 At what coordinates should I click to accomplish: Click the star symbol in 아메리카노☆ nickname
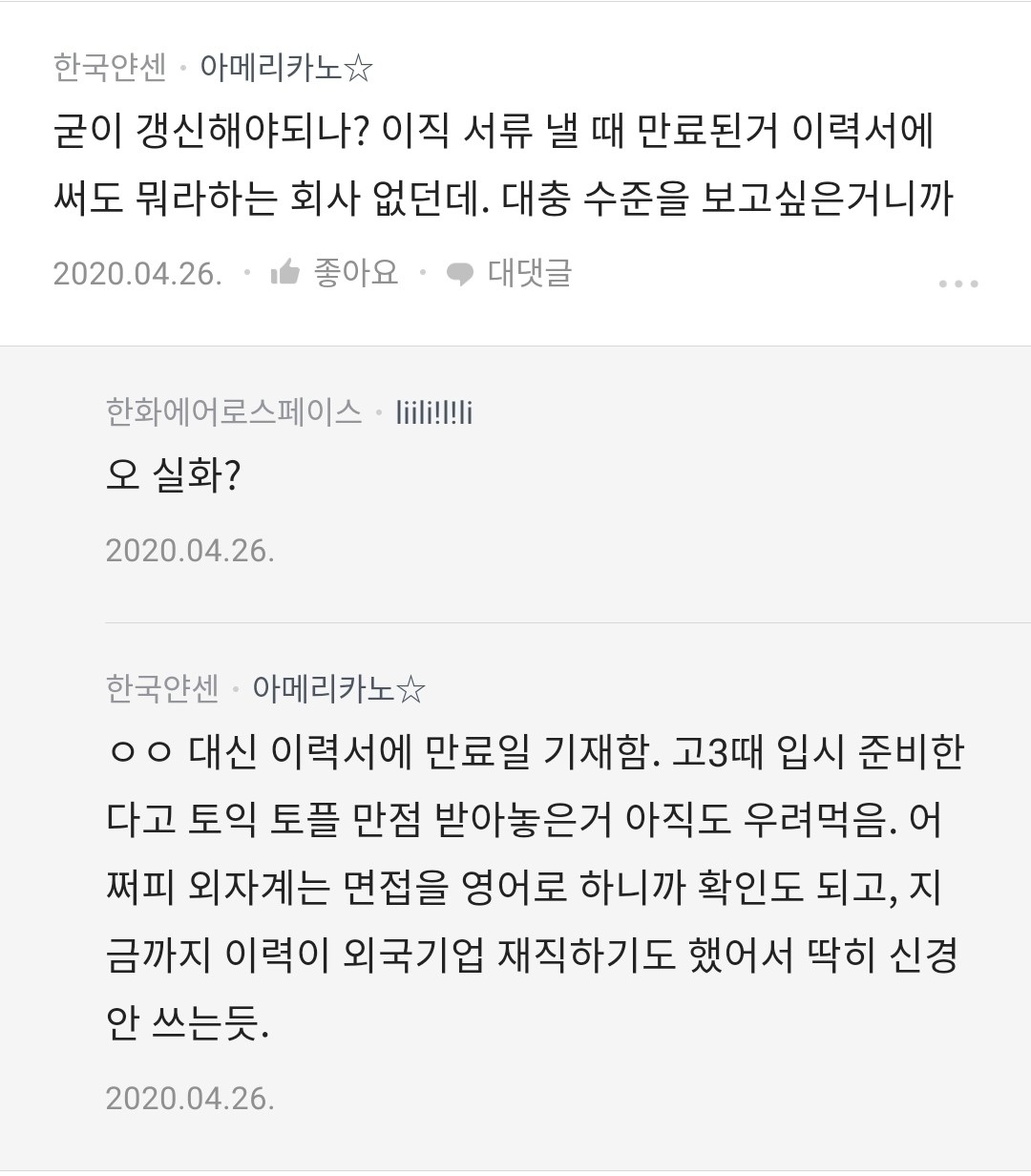(358, 65)
